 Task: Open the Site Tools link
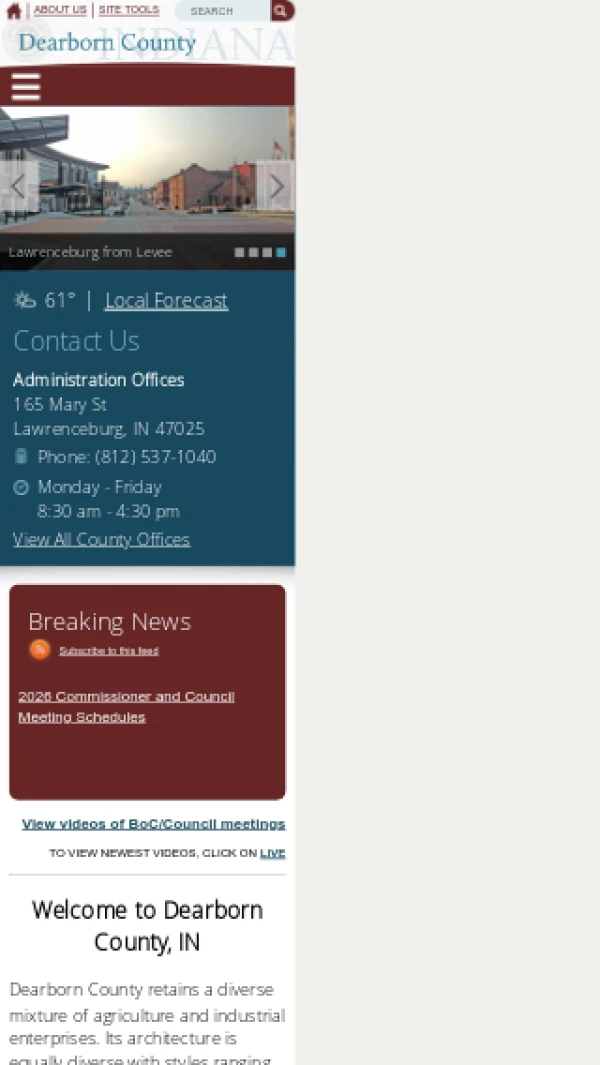128,10
